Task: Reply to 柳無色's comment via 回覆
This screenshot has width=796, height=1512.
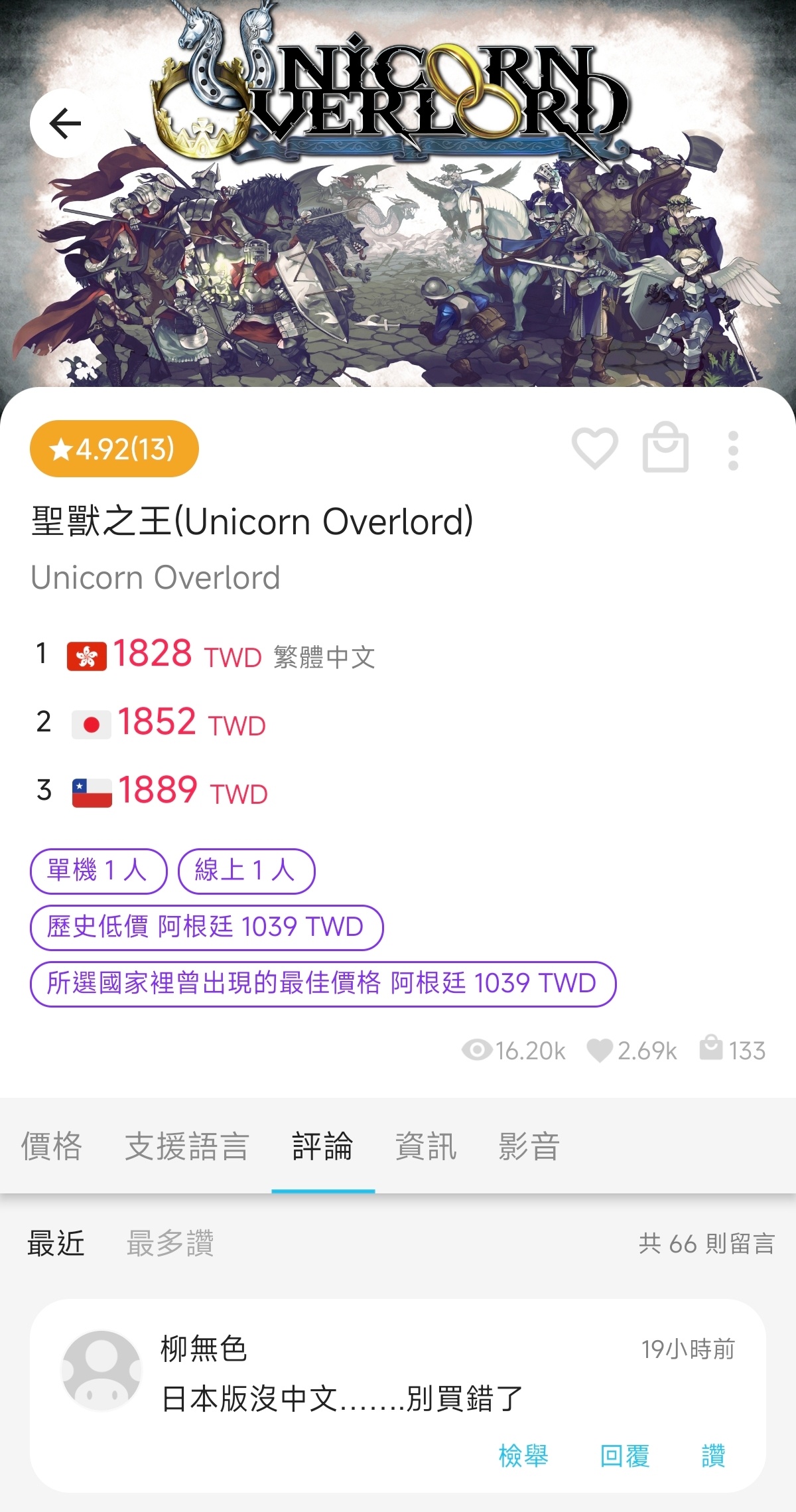Action: tap(624, 1456)
